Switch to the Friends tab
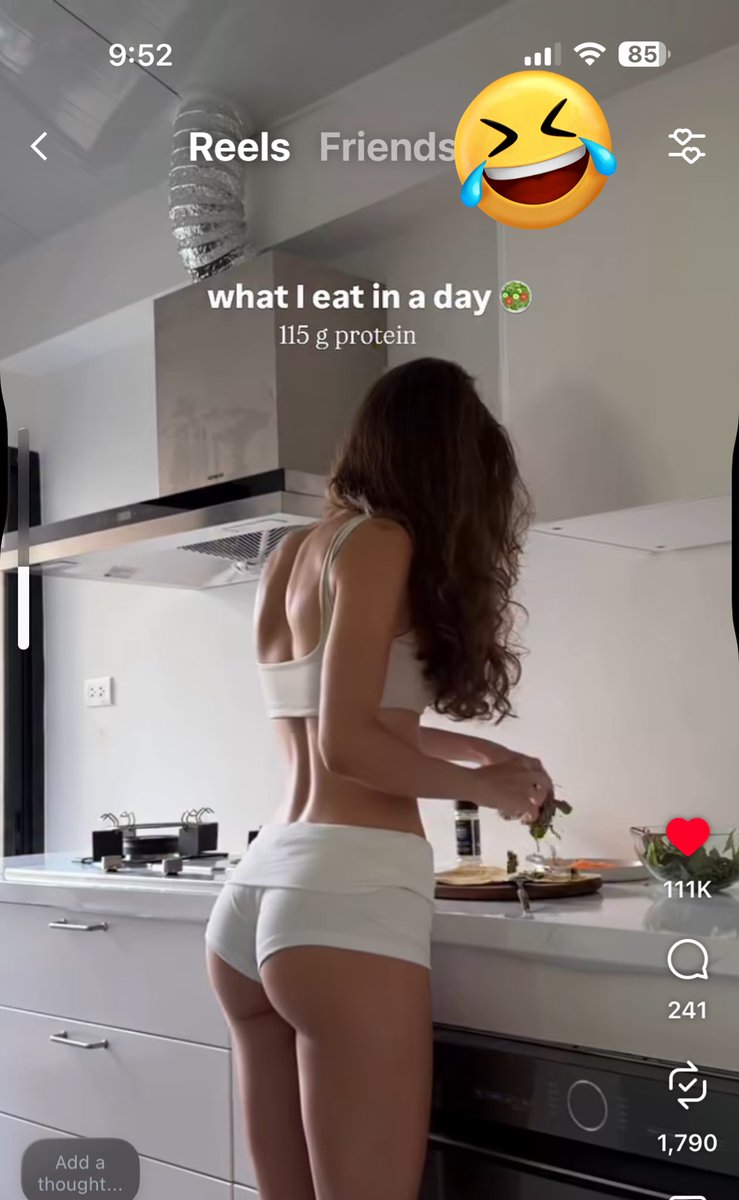Screen dimensions: 739x1200 coord(386,148)
